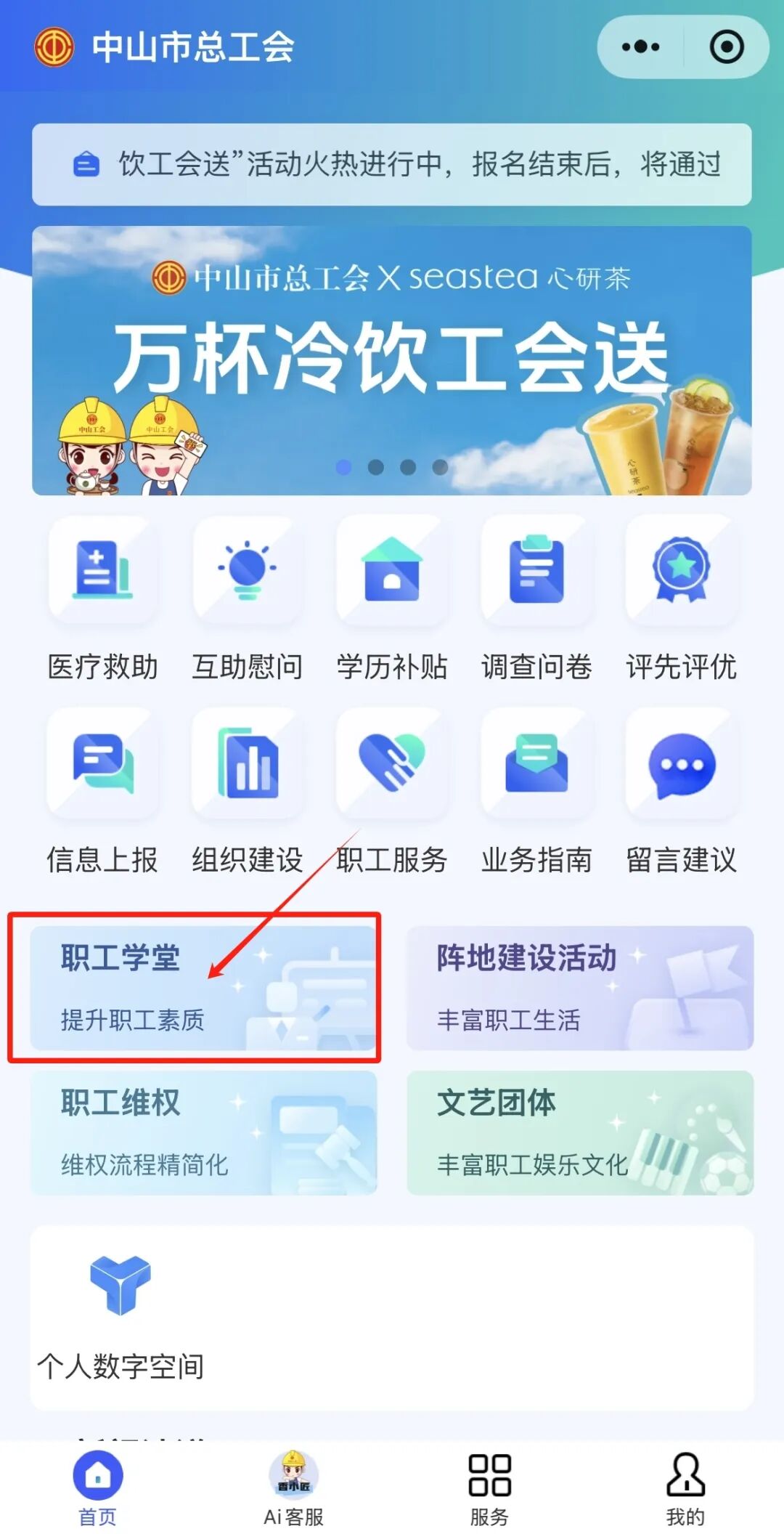Open the 阵地建设活动 card
The width and height of the screenshot is (784, 1534).
[579, 988]
